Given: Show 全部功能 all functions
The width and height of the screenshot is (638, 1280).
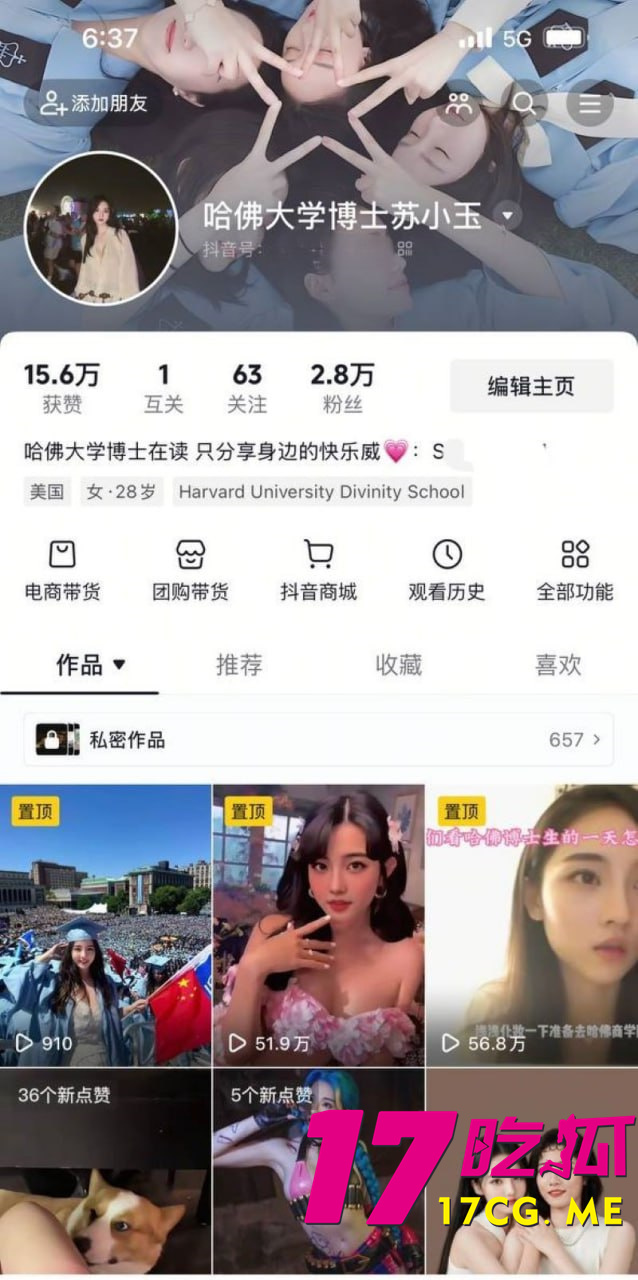Looking at the screenshot, I should click(x=575, y=570).
